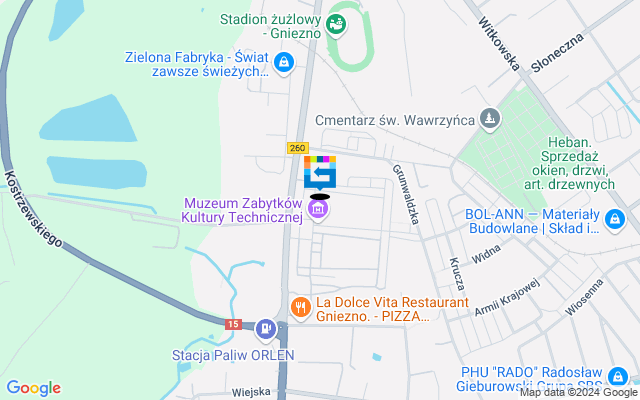640x400 pixels.
Task: Select Stacja Paliw ORLEN marker
Action: click(264, 328)
